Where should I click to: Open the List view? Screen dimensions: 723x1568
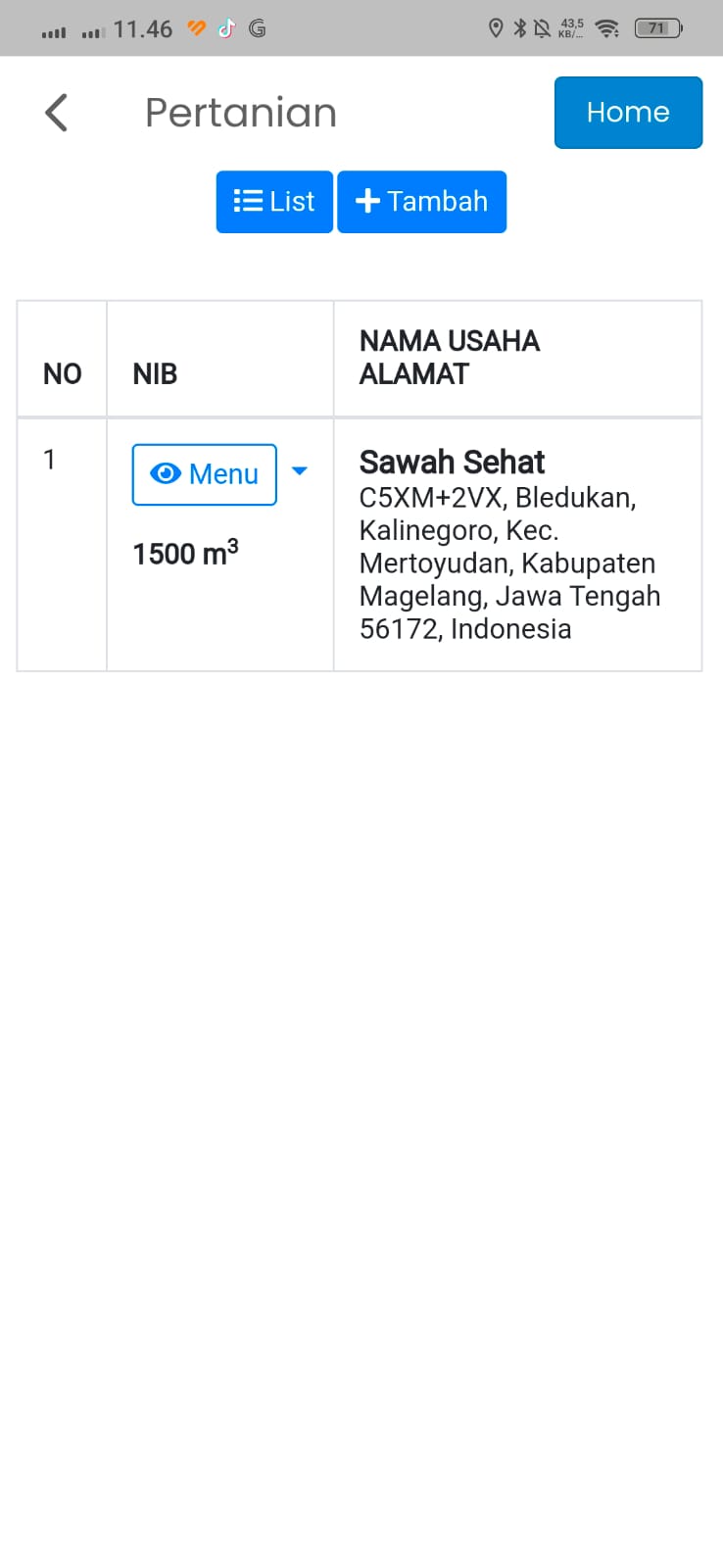(274, 202)
